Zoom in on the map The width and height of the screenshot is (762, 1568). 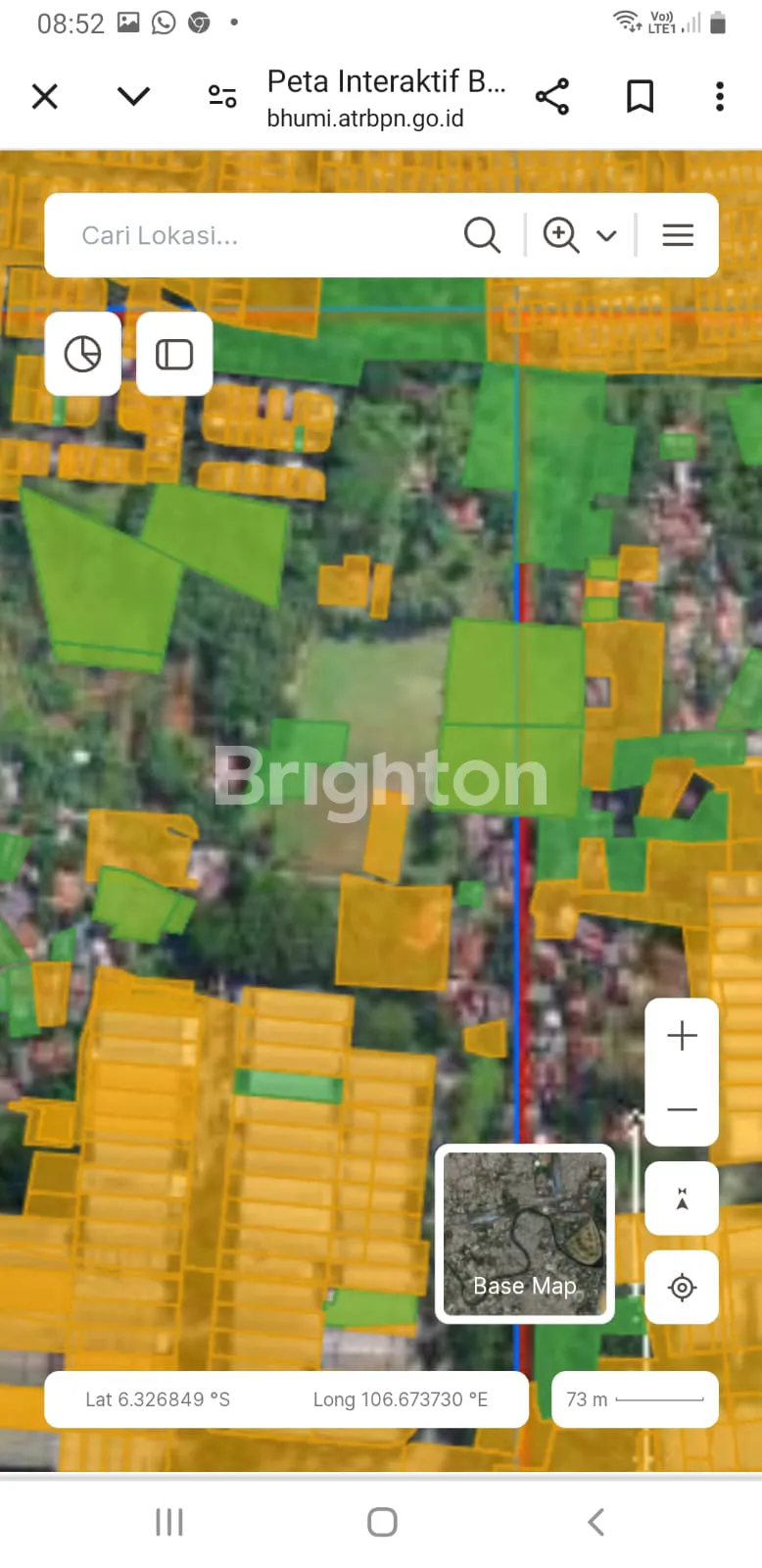click(682, 1036)
